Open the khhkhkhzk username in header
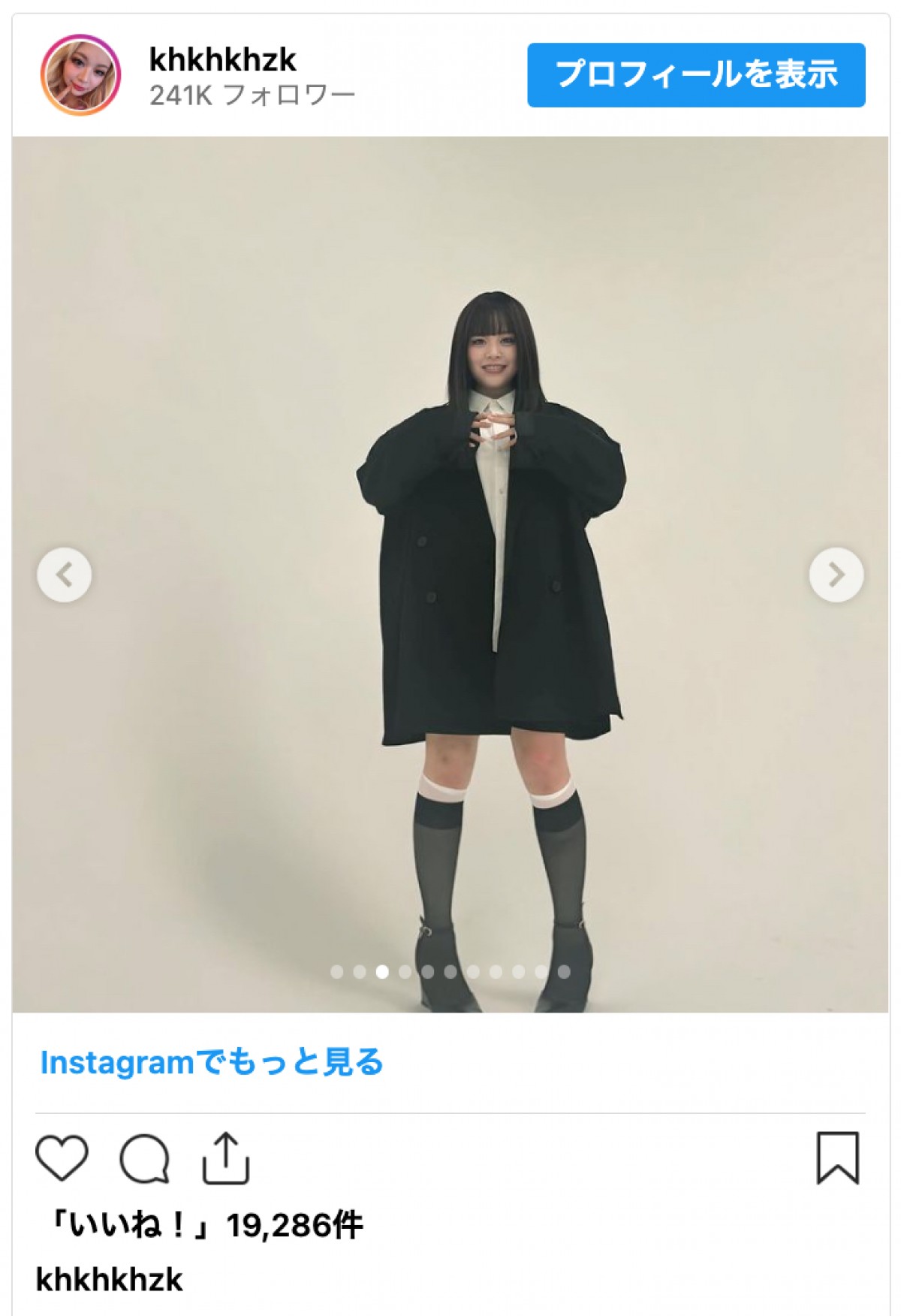 point(222,60)
